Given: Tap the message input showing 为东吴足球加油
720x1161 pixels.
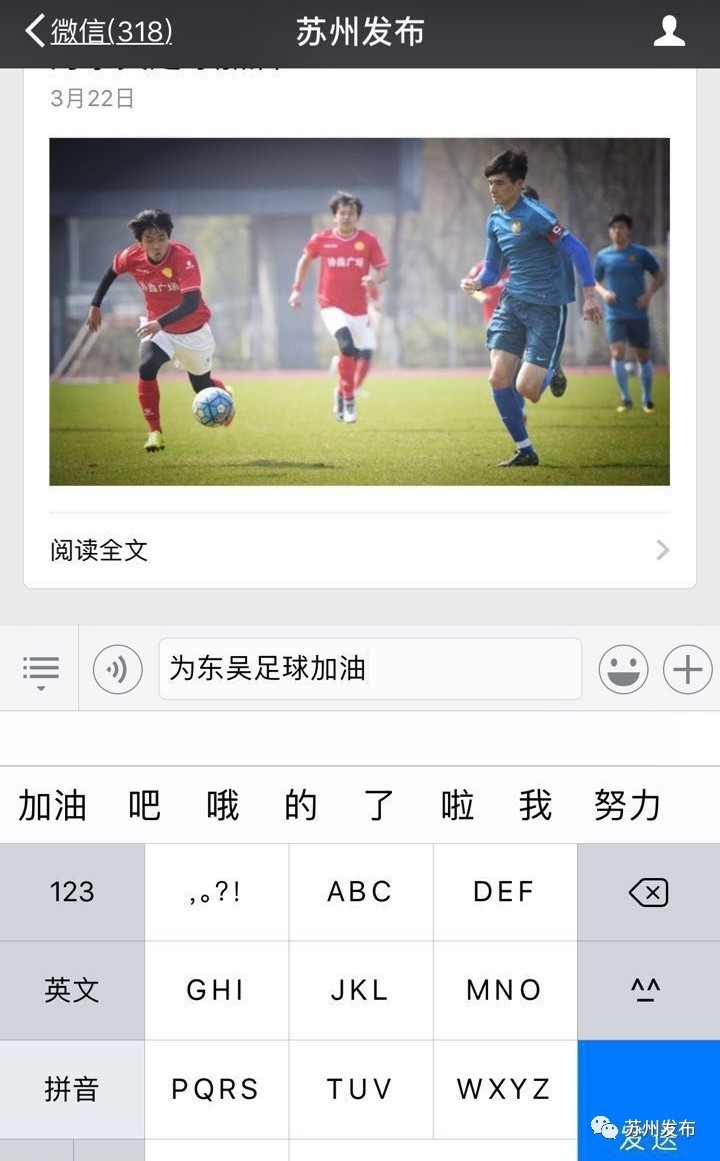Looking at the screenshot, I should click(370, 668).
